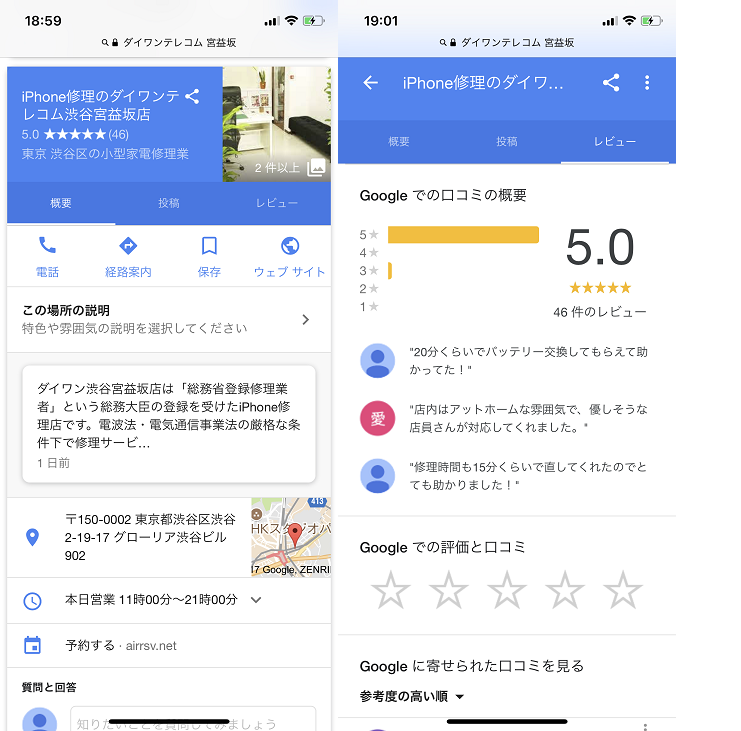
Task: Open the ウェブ サイト link
Action: [290, 256]
